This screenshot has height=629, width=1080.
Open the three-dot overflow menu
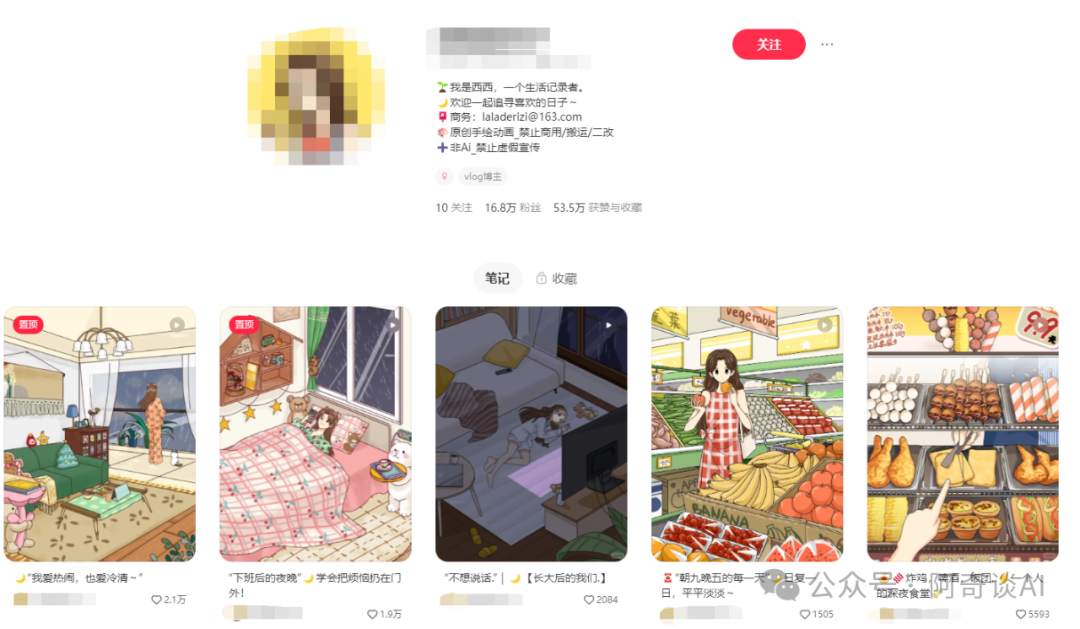tap(827, 44)
